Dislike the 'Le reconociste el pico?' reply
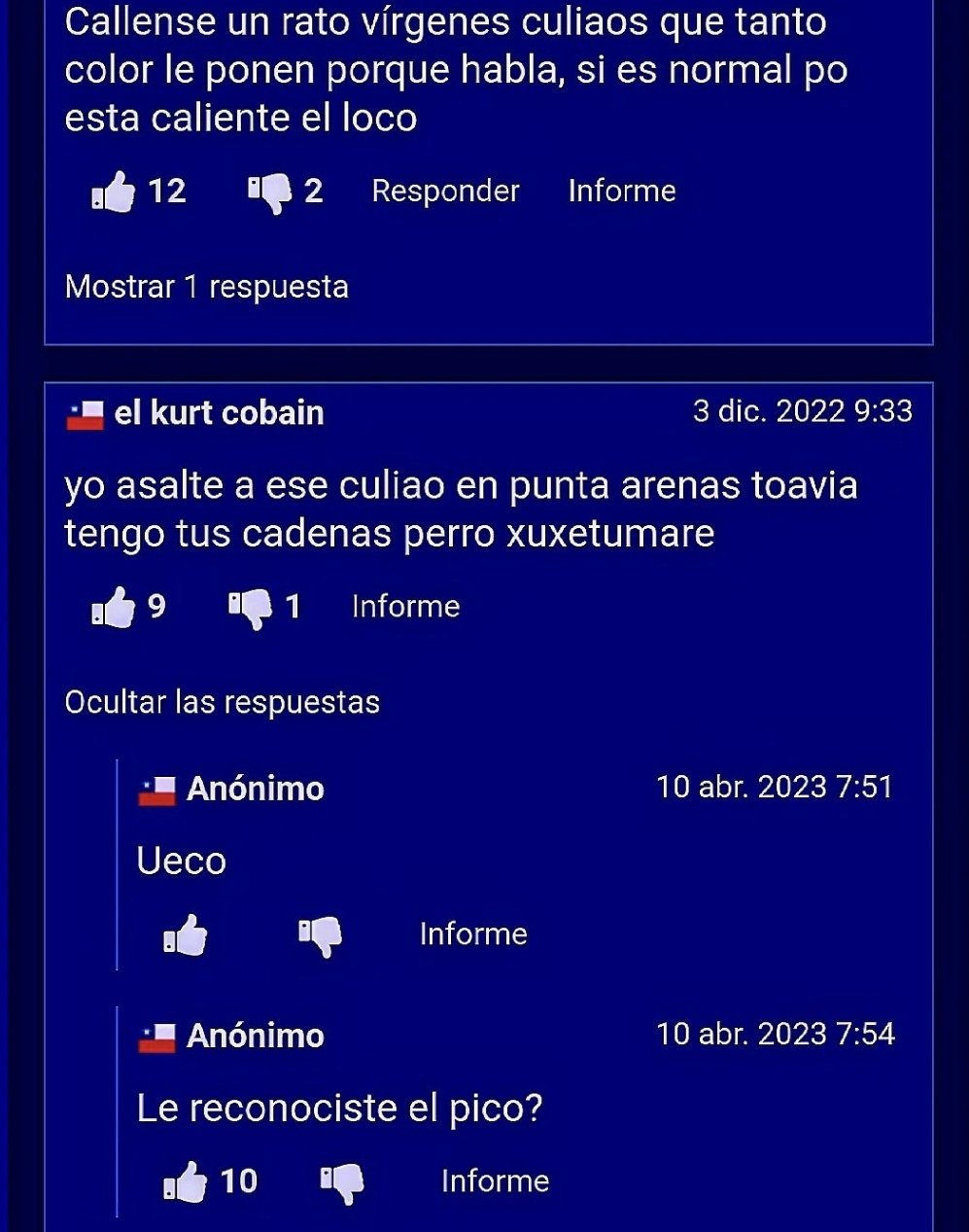The width and height of the screenshot is (969, 1232). coord(342,1182)
